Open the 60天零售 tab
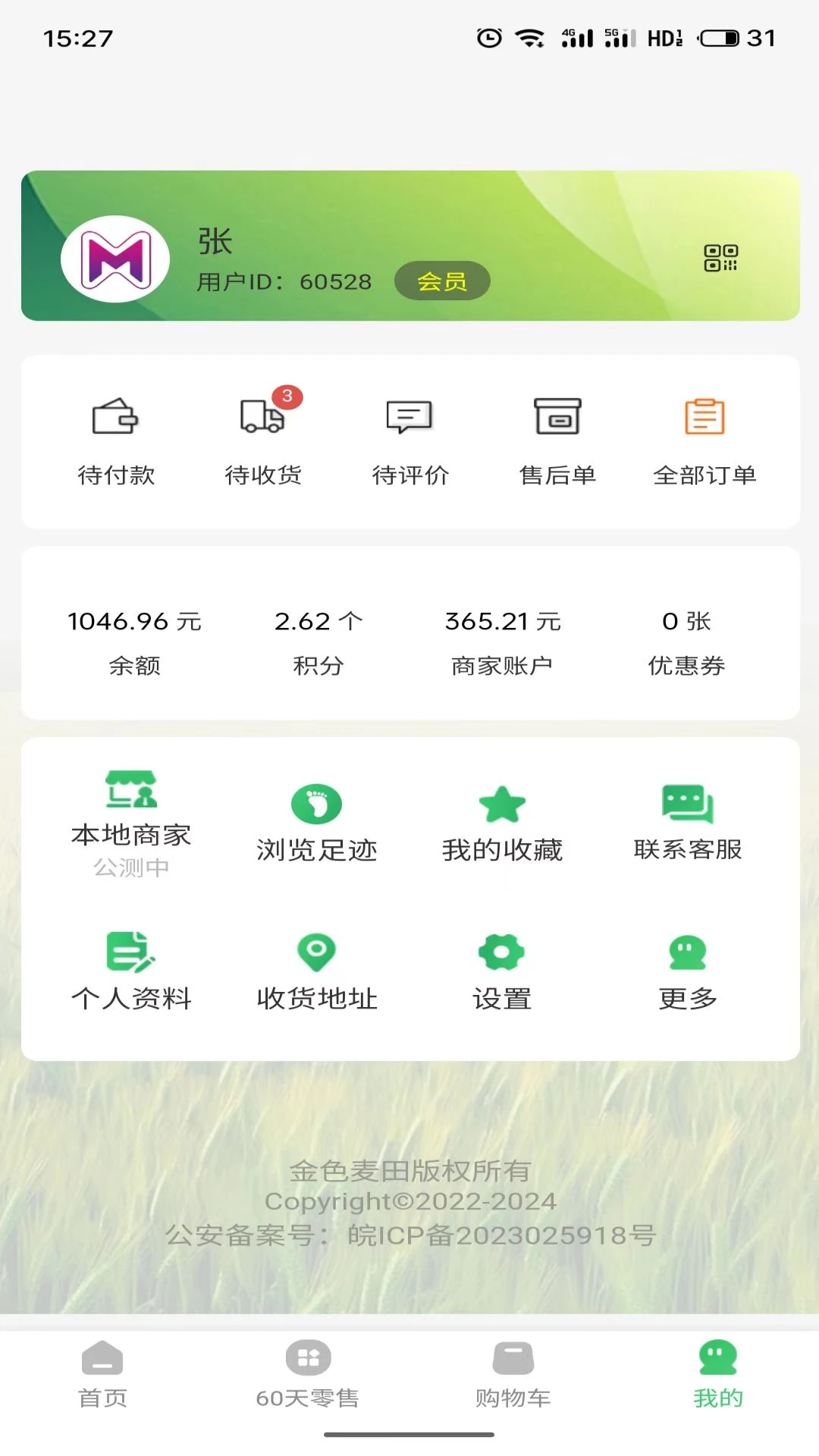 pos(307,1373)
